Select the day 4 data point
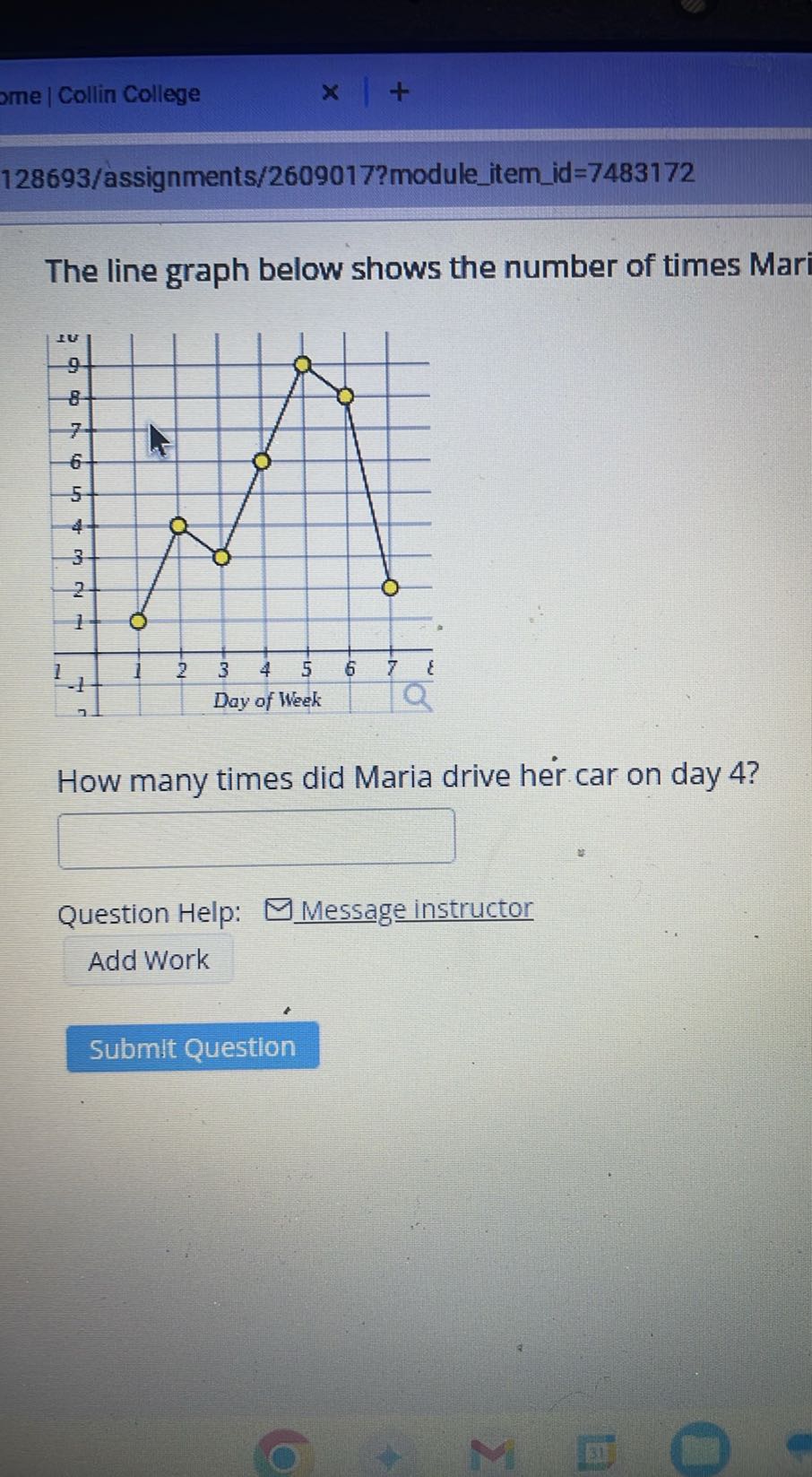This screenshot has height=1477, width=812. coord(261,461)
